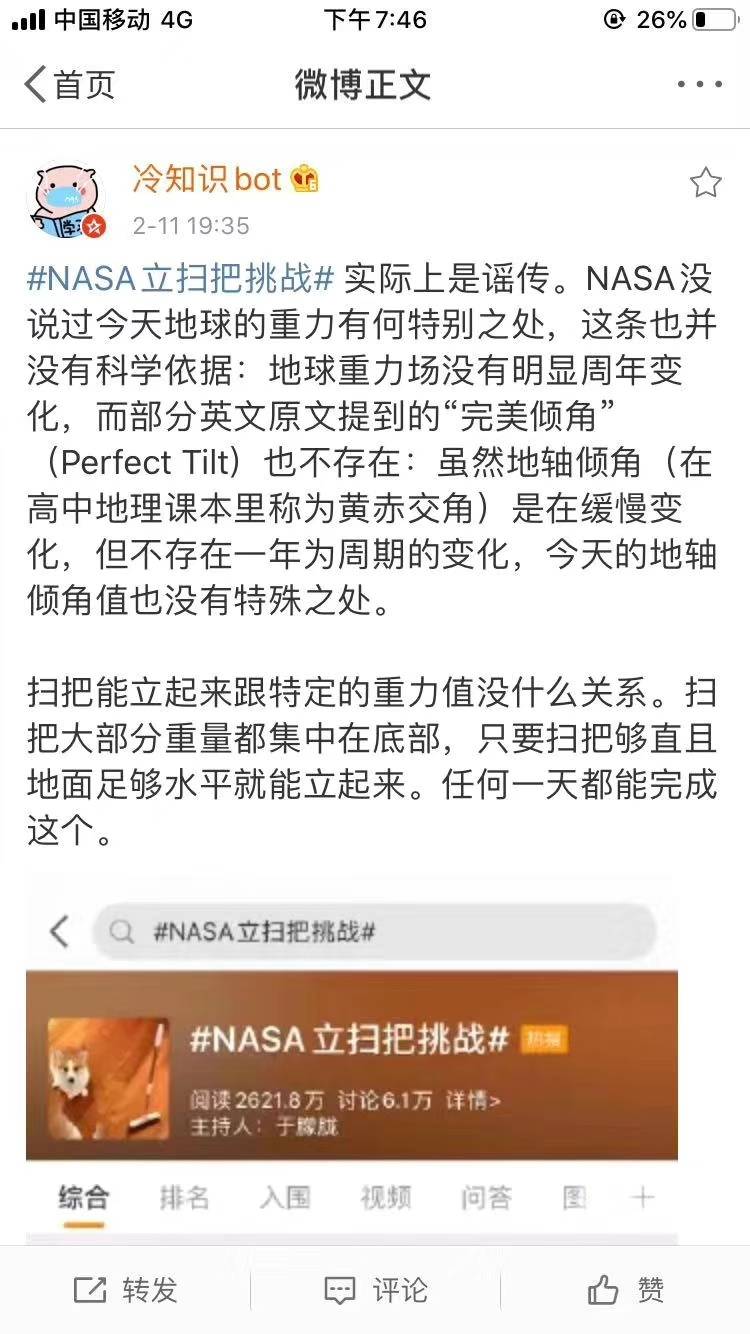Open 评论 to comment
The height and width of the screenshot is (1334, 750).
pyautogui.click(x=376, y=1290)
